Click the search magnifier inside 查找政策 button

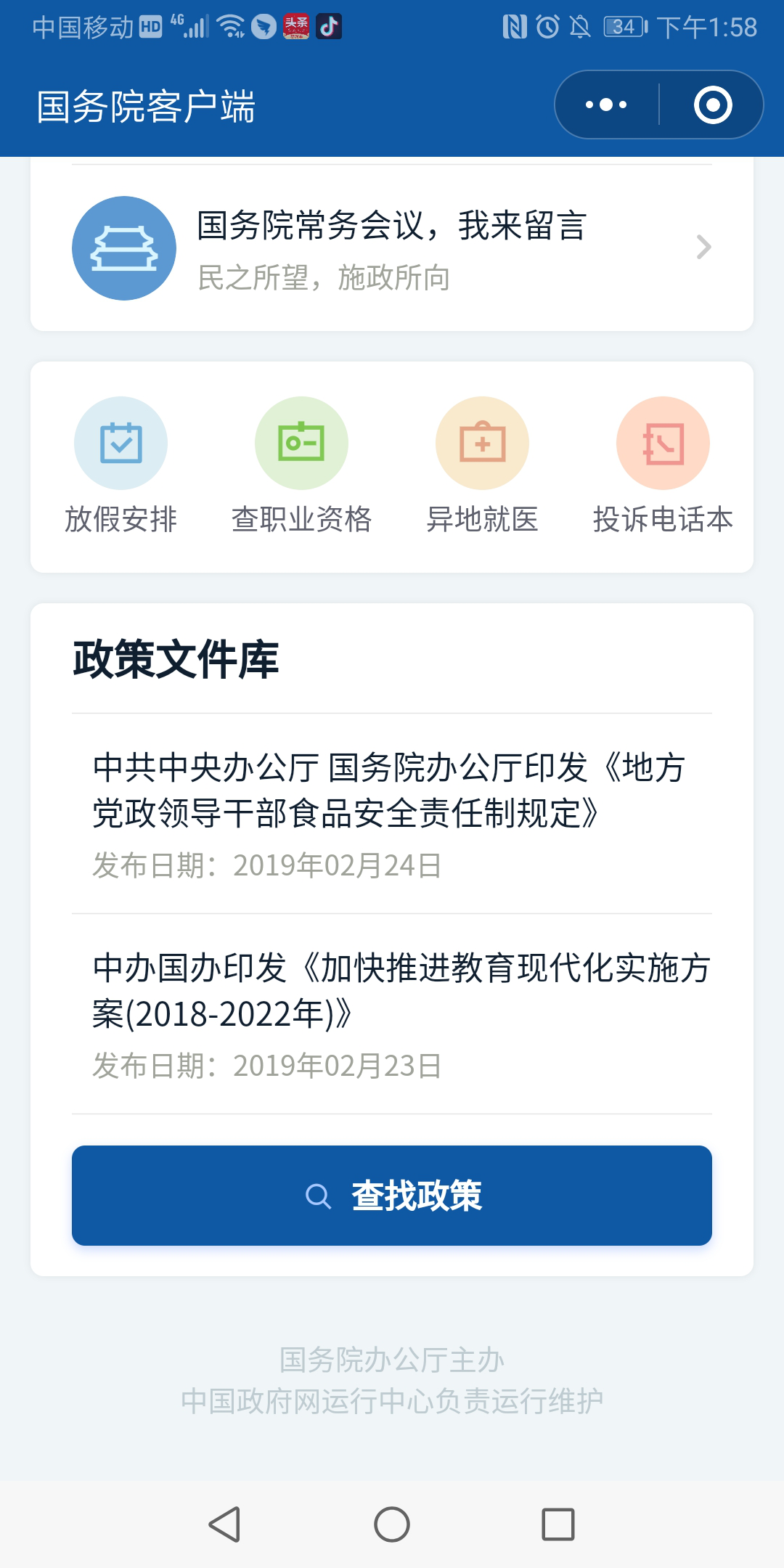[318, 1195]
